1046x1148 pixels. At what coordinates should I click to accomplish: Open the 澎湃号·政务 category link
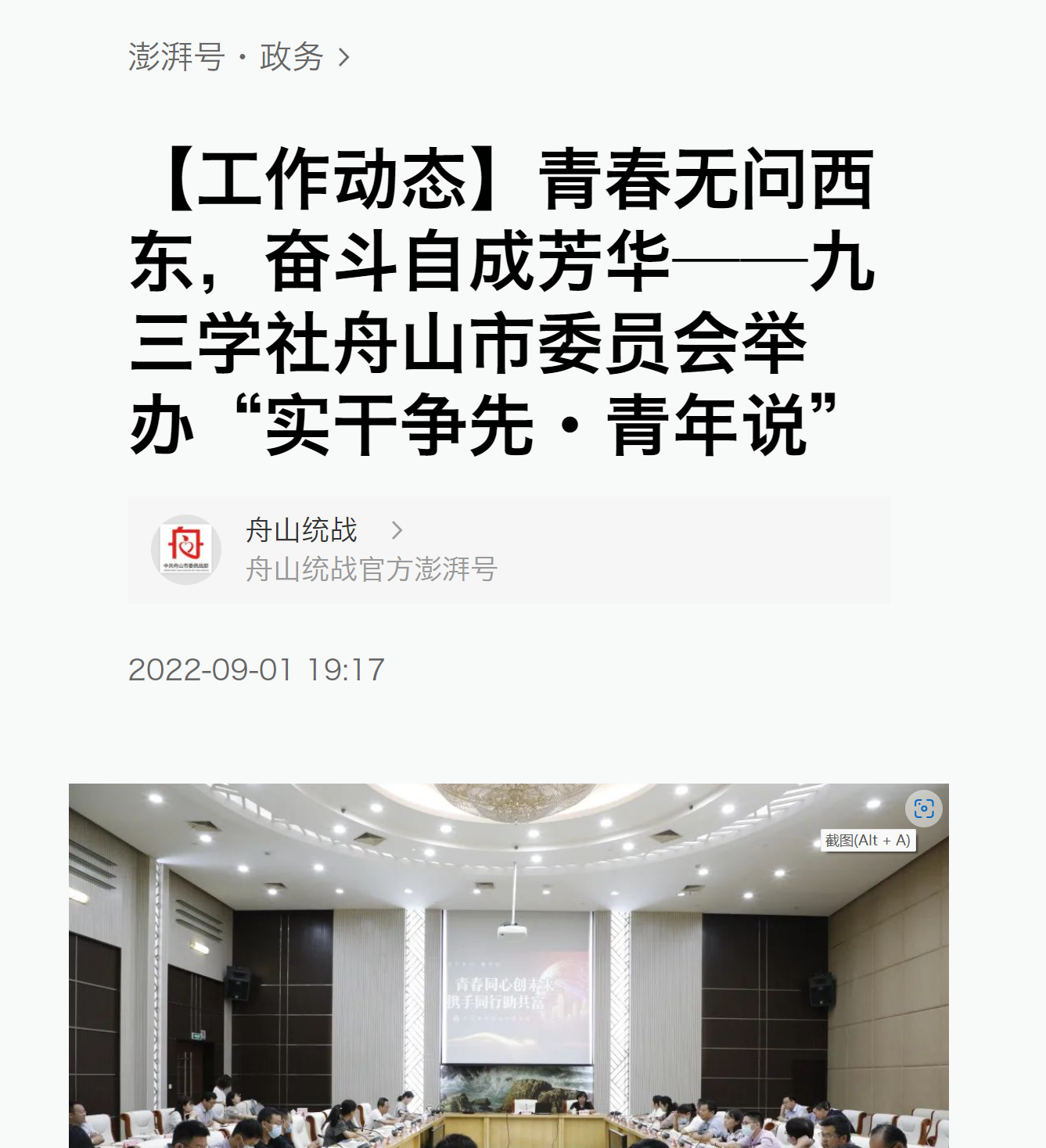(237, 57)
